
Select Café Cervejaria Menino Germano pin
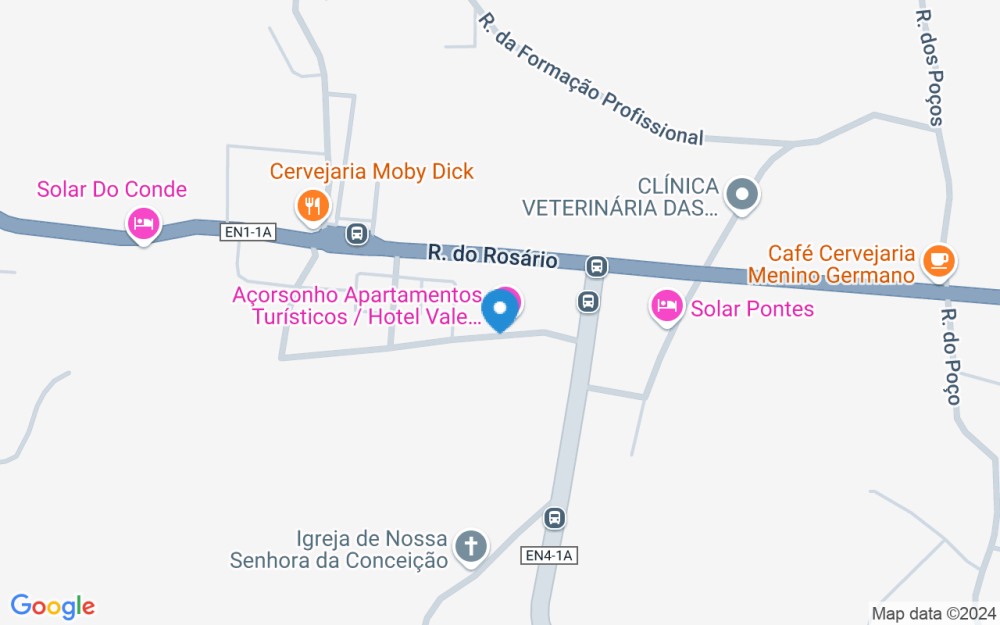pos(938,260)
